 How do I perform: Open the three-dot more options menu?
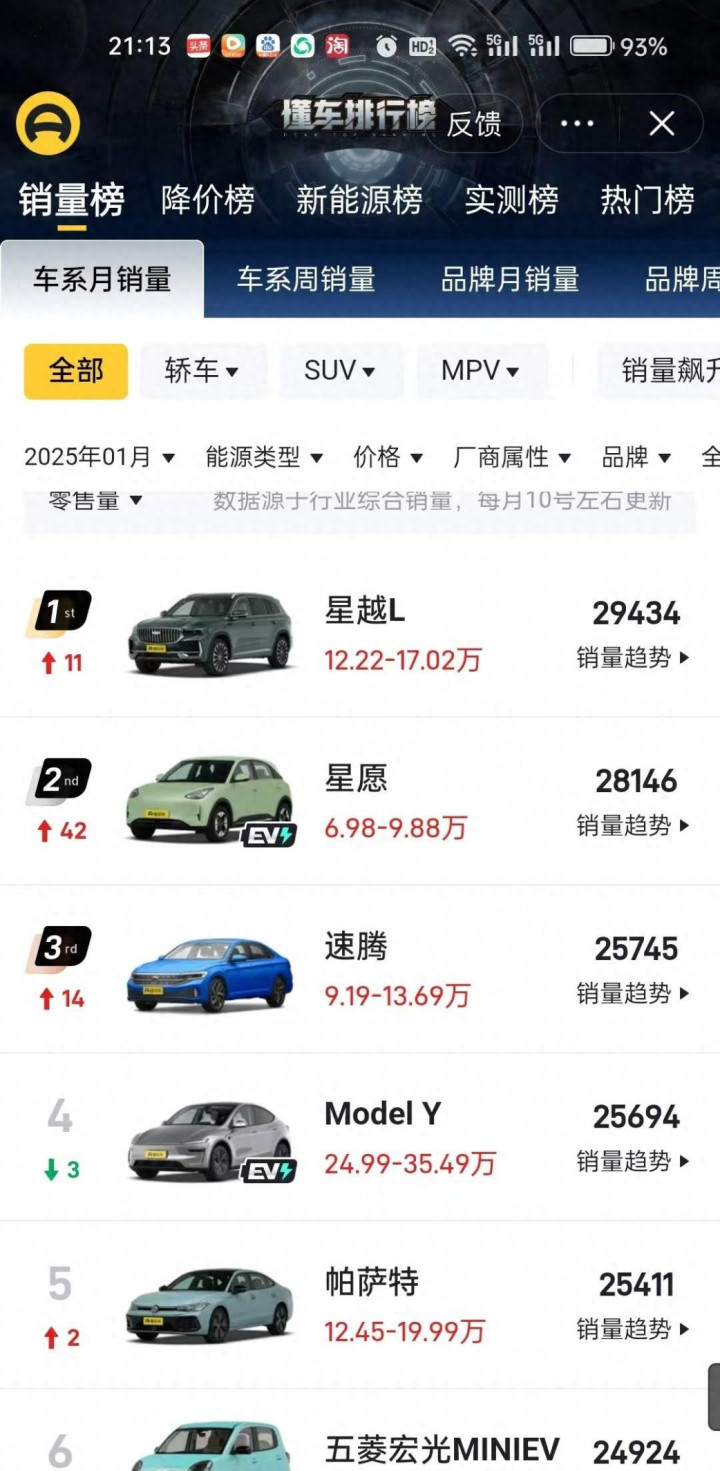pyautogui.click(x=578, y=124)
